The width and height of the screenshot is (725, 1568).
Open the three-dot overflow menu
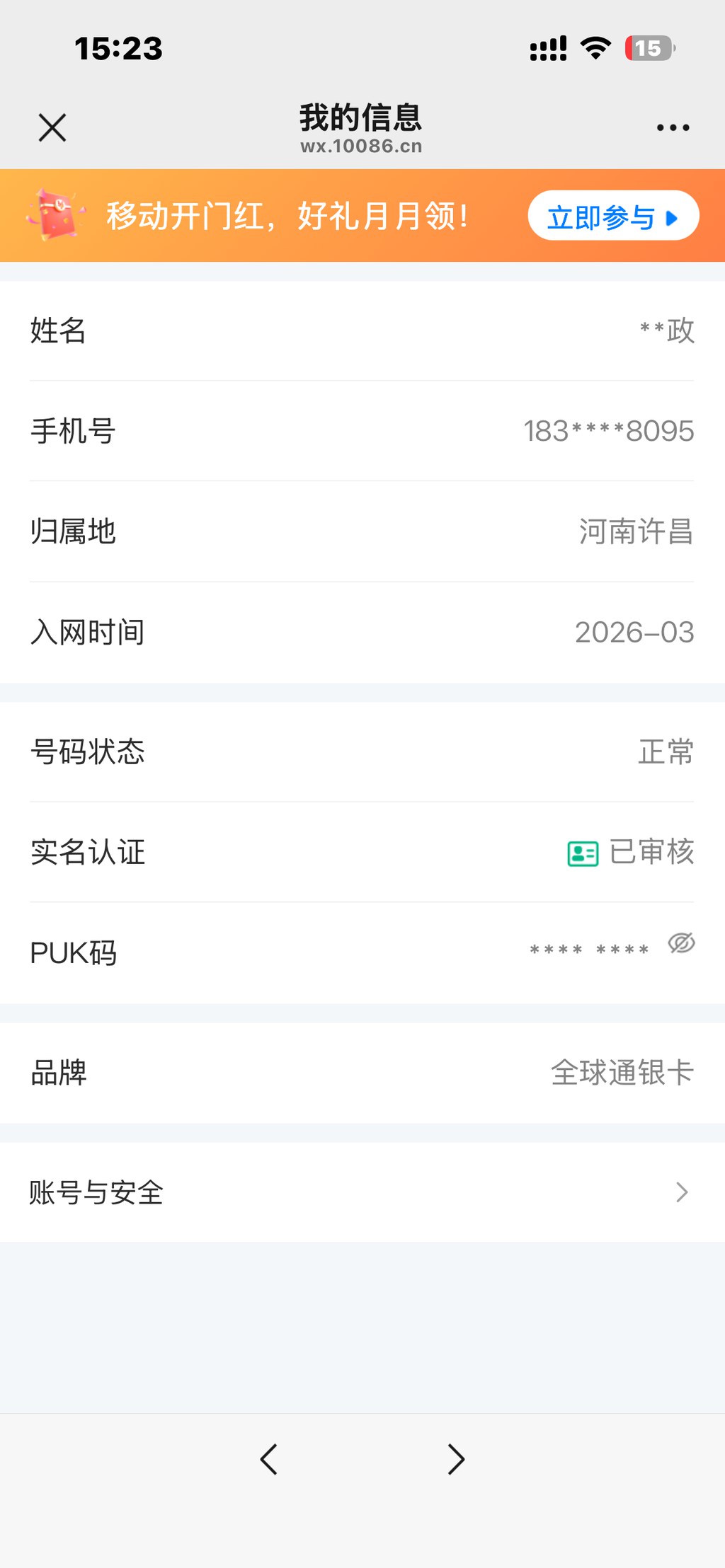click(x=673, y=128)
